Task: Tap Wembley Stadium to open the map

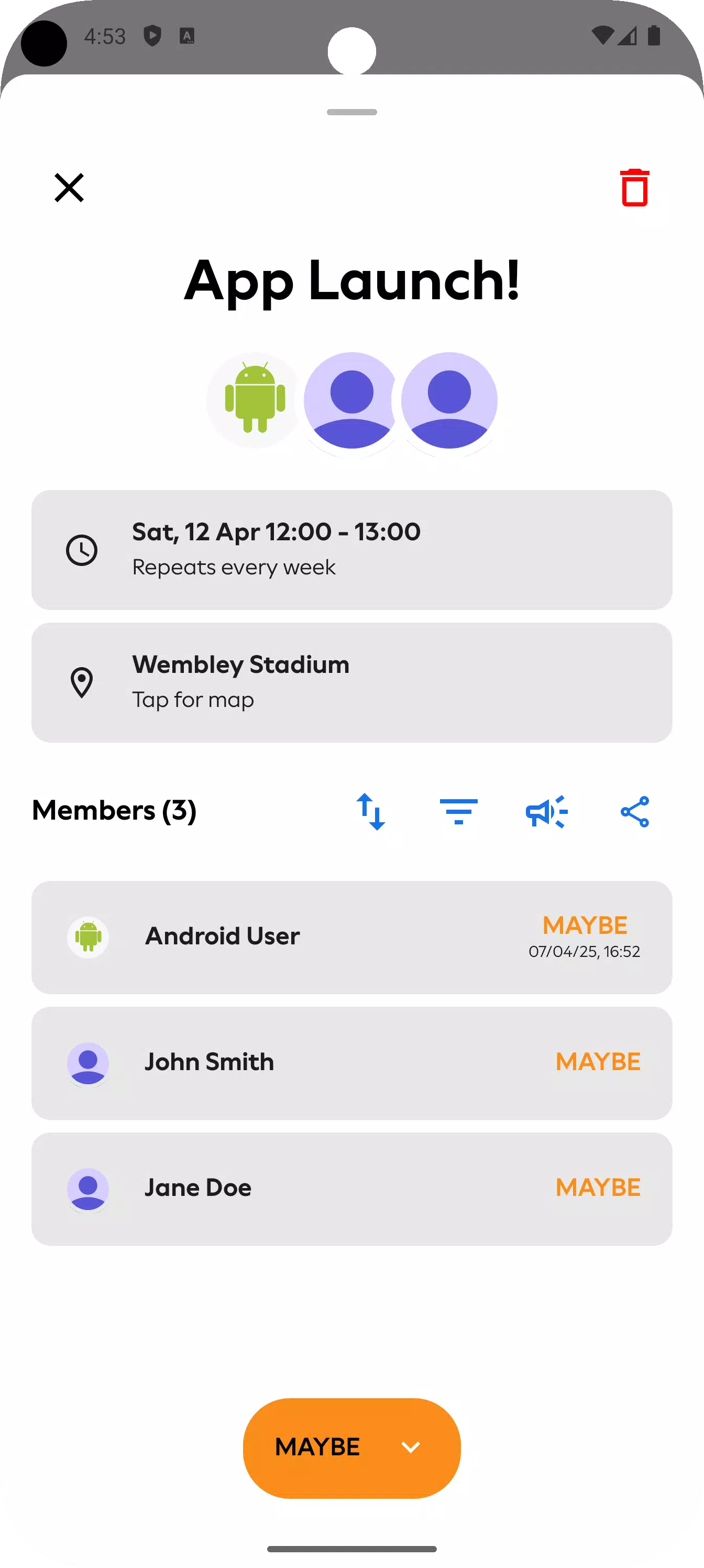Action: tap(351, 682)
